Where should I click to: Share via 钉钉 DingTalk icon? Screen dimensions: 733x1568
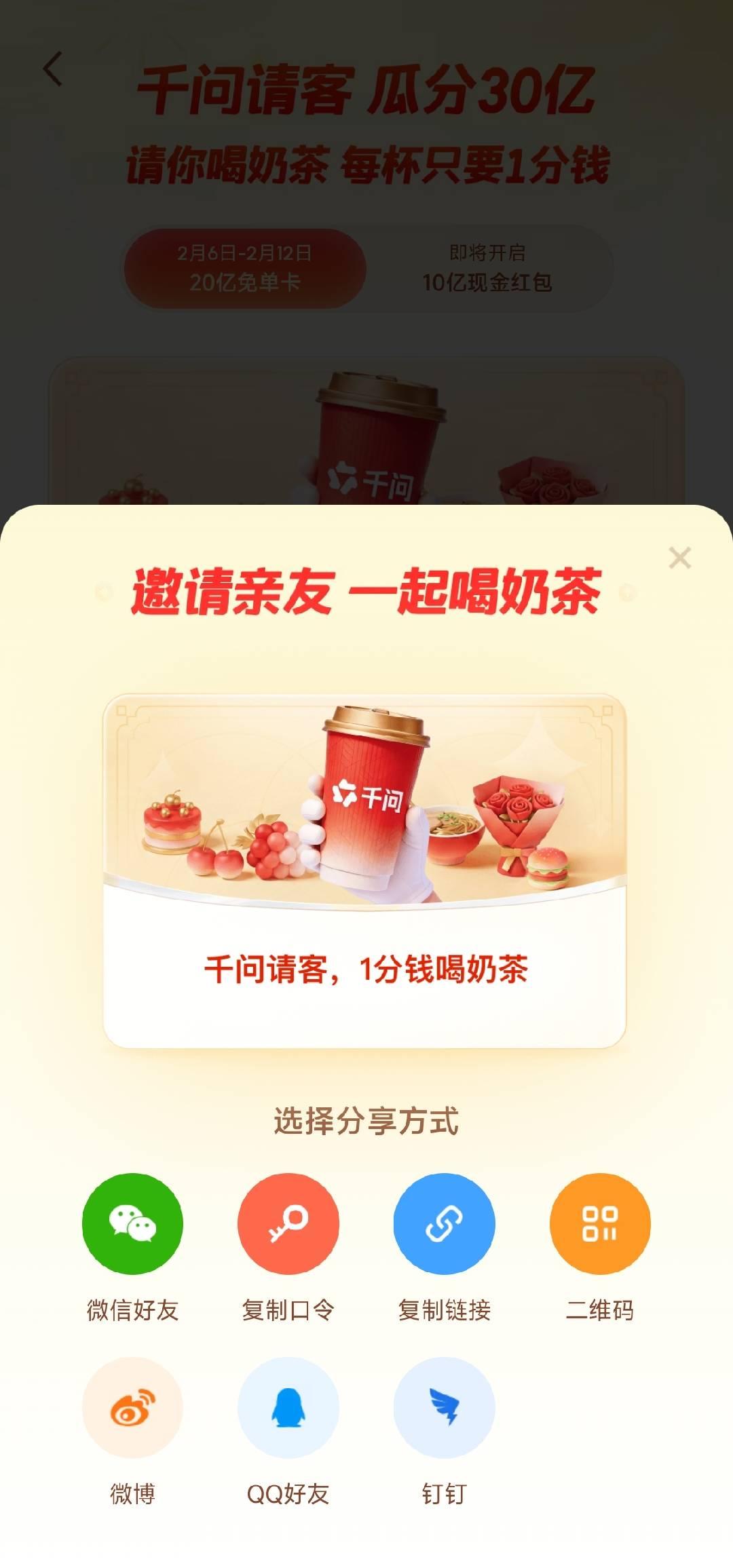point(444,1409)
